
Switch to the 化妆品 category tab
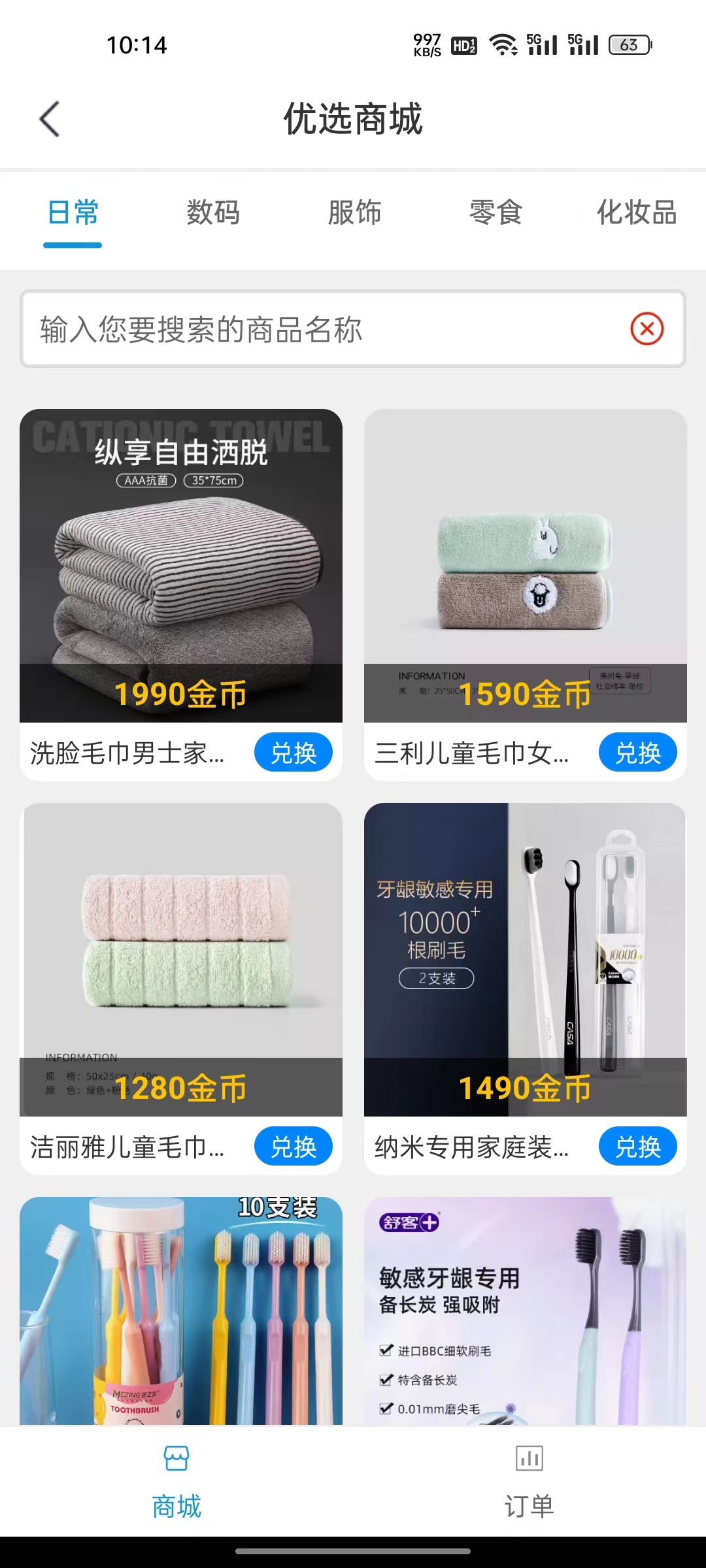point(636,213)
